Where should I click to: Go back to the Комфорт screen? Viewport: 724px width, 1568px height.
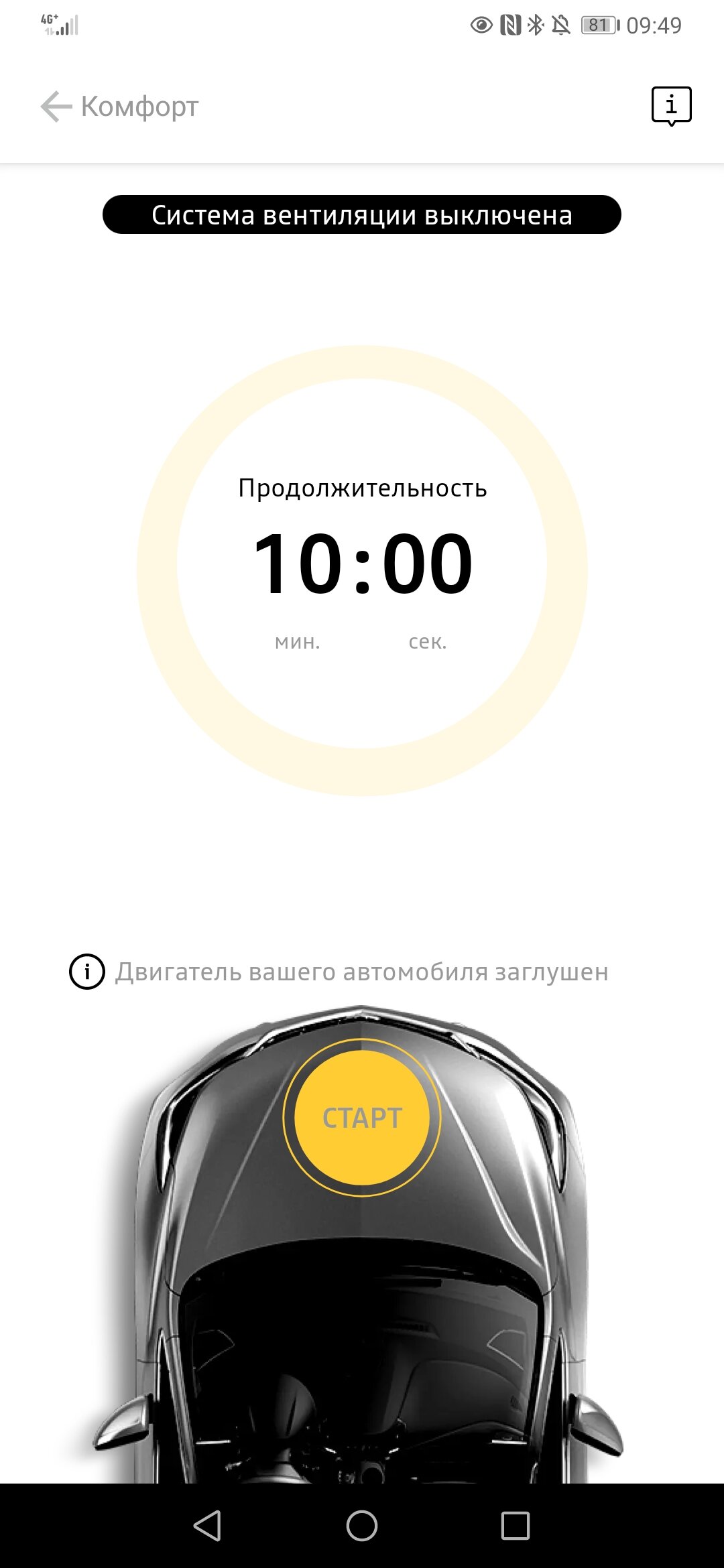pyautogui.click(x=56, y=107)
